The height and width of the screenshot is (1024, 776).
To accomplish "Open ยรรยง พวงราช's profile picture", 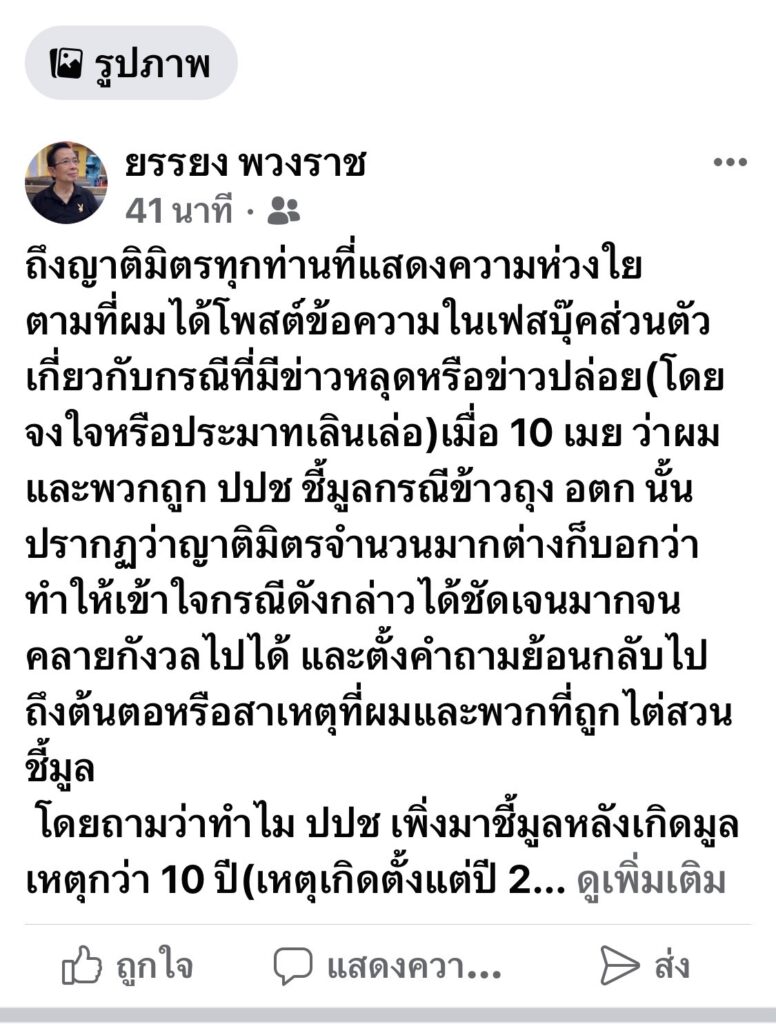I will click(x=65, y=183).
